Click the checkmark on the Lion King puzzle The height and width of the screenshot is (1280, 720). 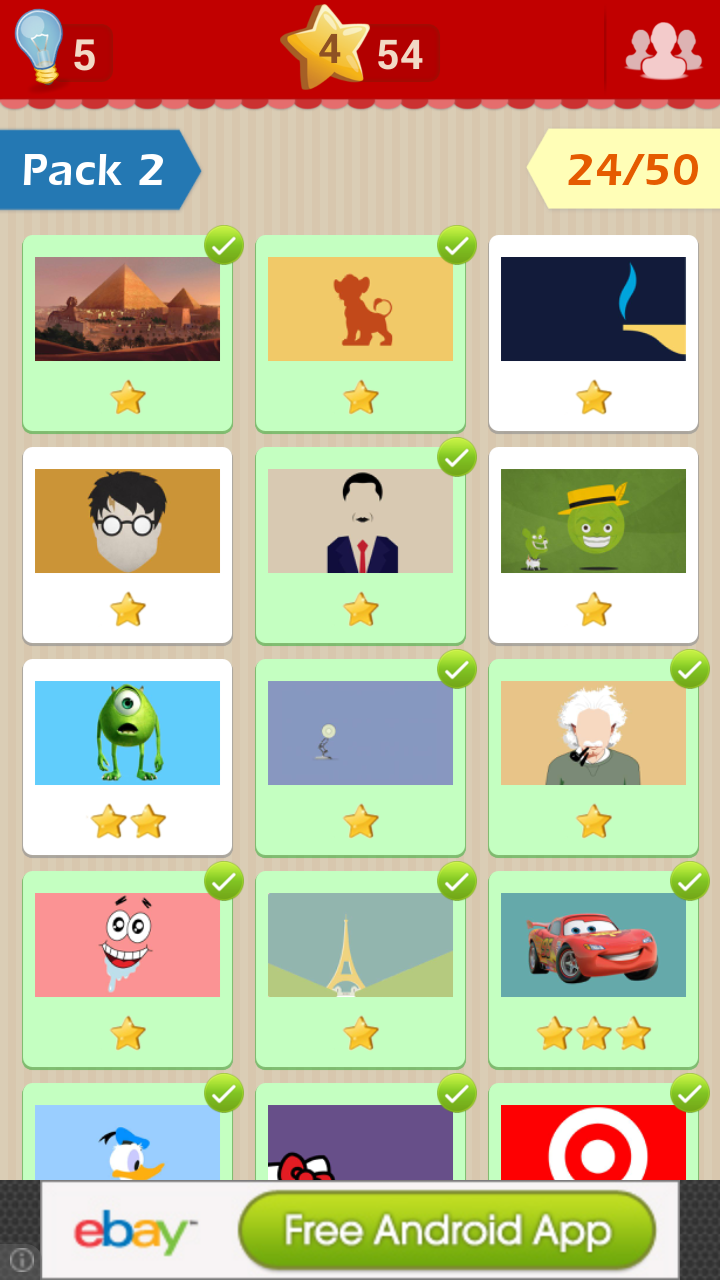pyautogui.click(x=456, y=246)
